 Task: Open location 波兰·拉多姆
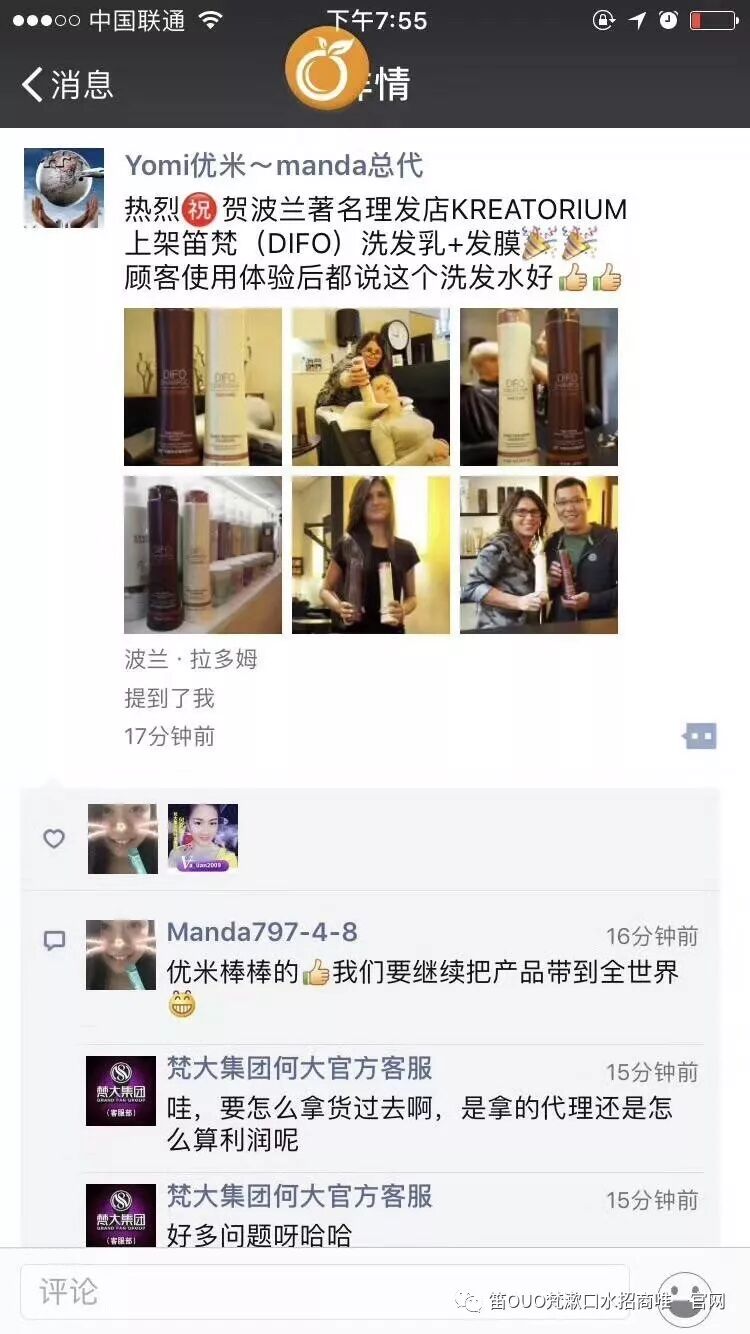click(x=191, y=659)
